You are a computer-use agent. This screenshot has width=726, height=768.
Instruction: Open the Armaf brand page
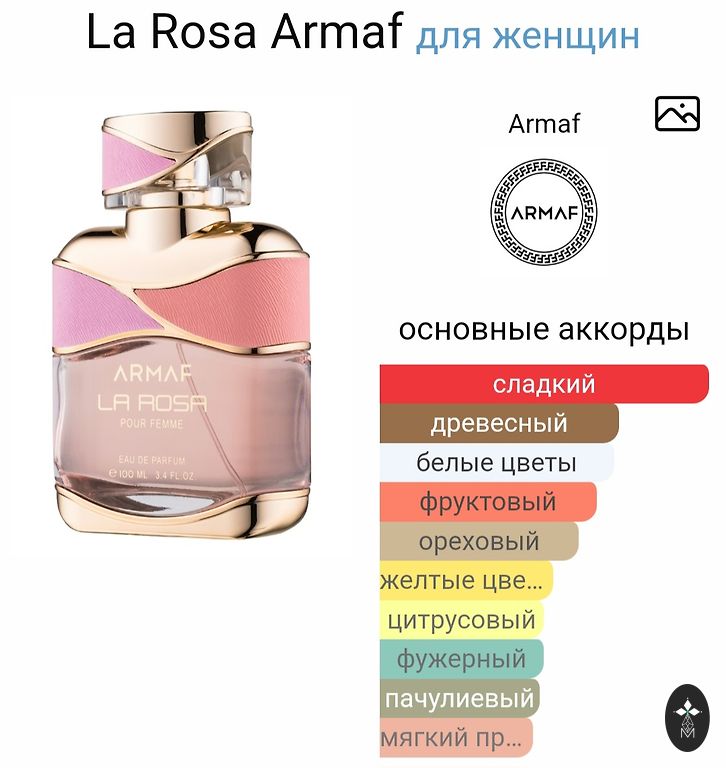point(543,211)
